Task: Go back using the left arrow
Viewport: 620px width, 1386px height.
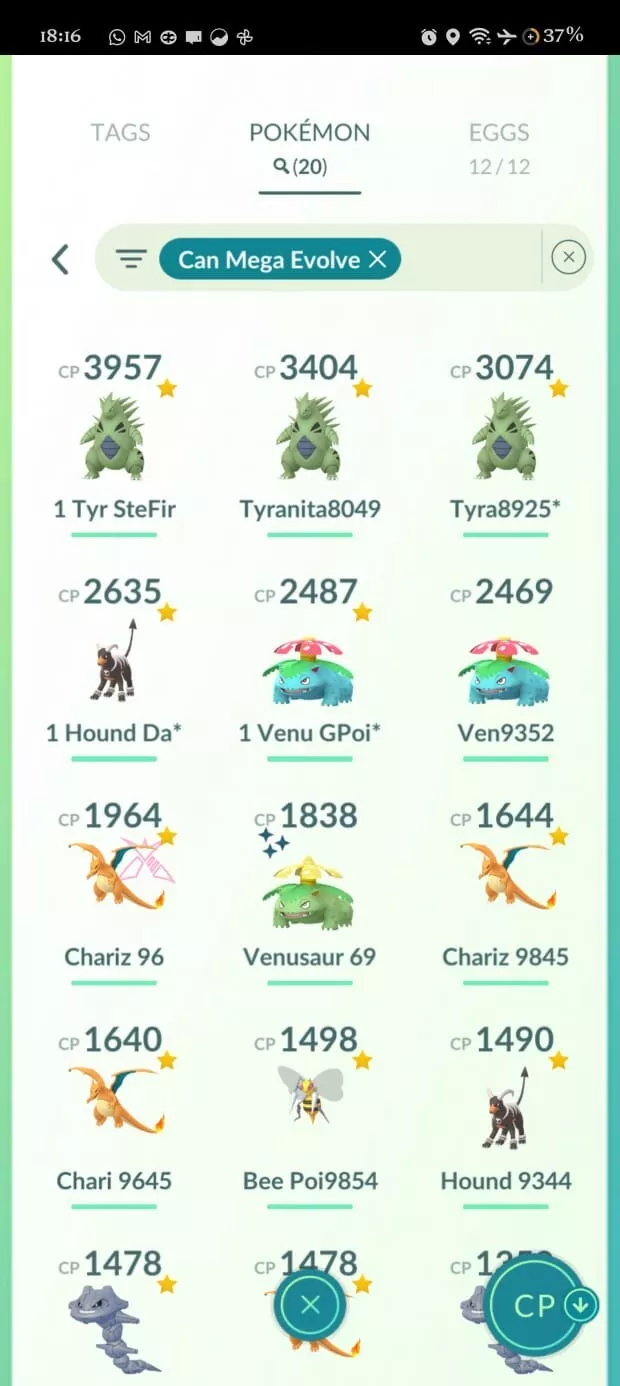Action: pyautogui.click(x=61, y=260)
